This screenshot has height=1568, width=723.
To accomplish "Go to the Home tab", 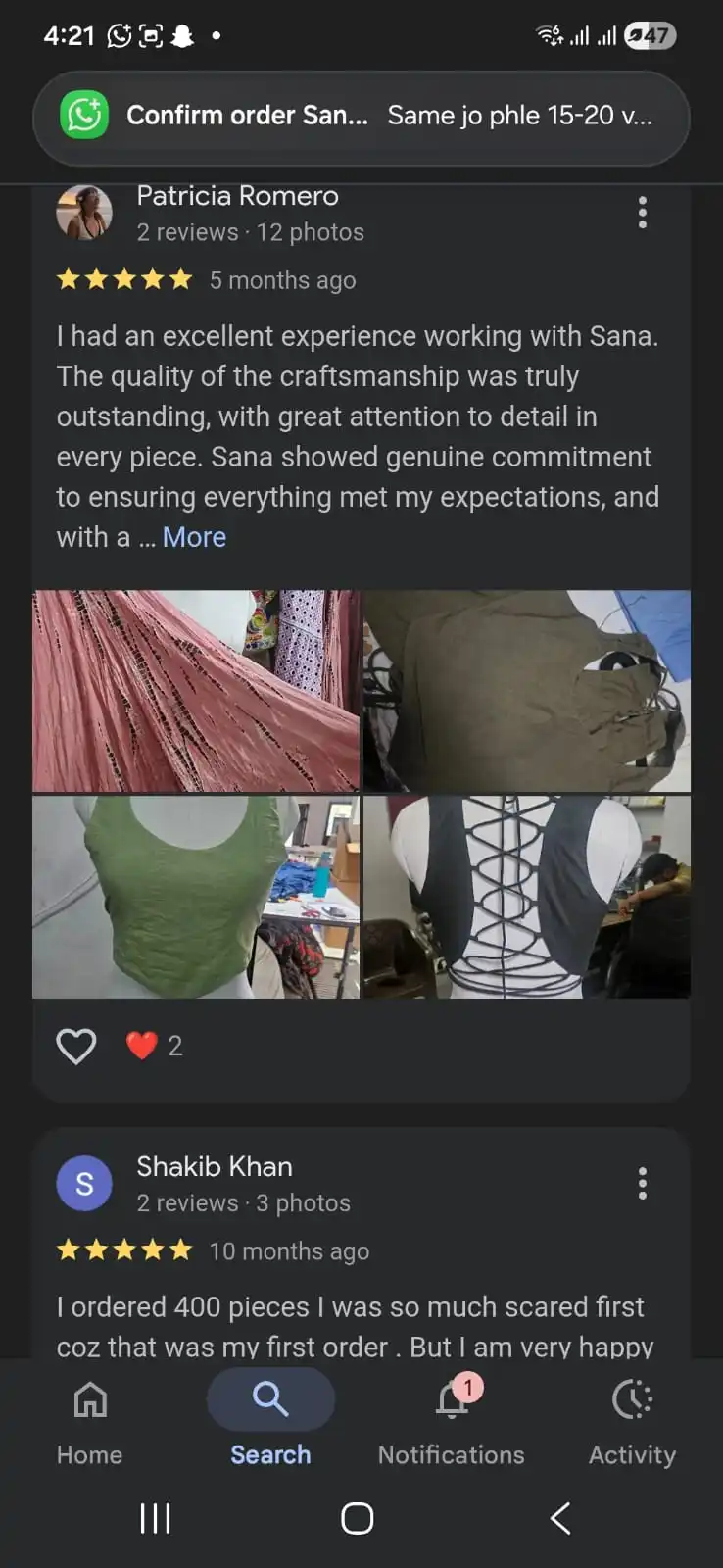I will (90, 1421).
